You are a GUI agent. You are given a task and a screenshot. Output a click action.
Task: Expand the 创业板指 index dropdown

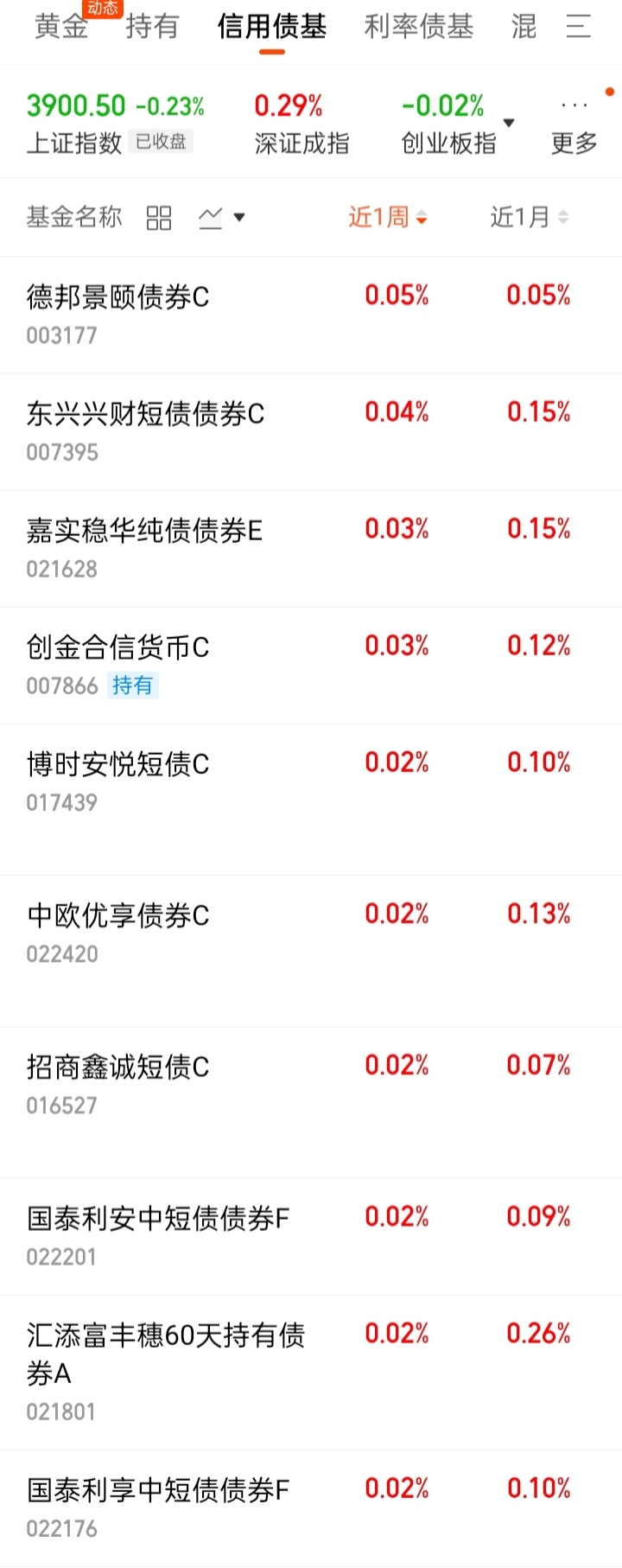tap(509, 123)
